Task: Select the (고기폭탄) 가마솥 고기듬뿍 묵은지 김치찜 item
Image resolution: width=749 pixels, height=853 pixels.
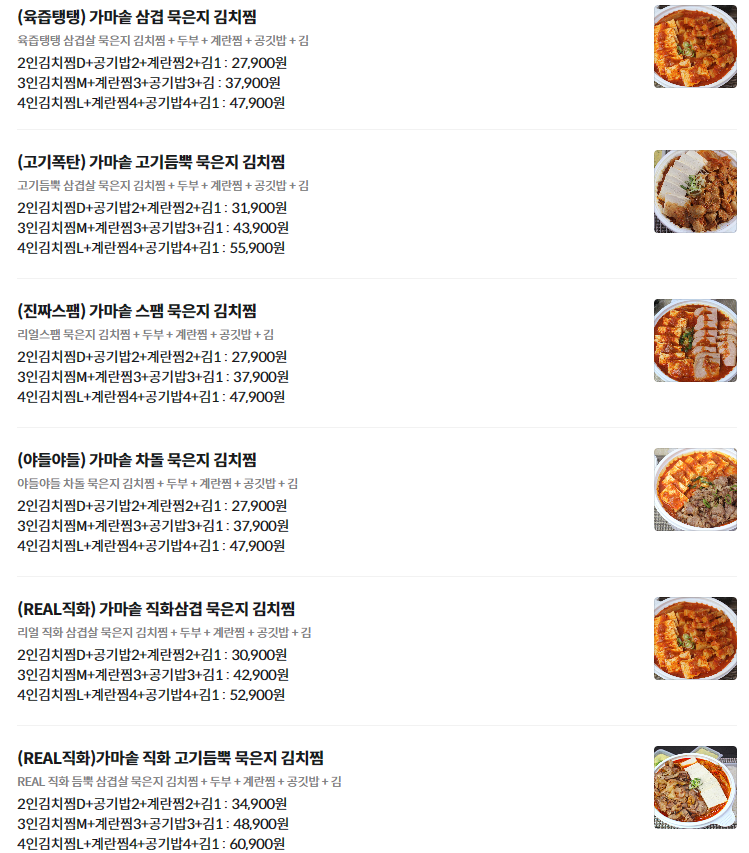Action: click(151, 162)
